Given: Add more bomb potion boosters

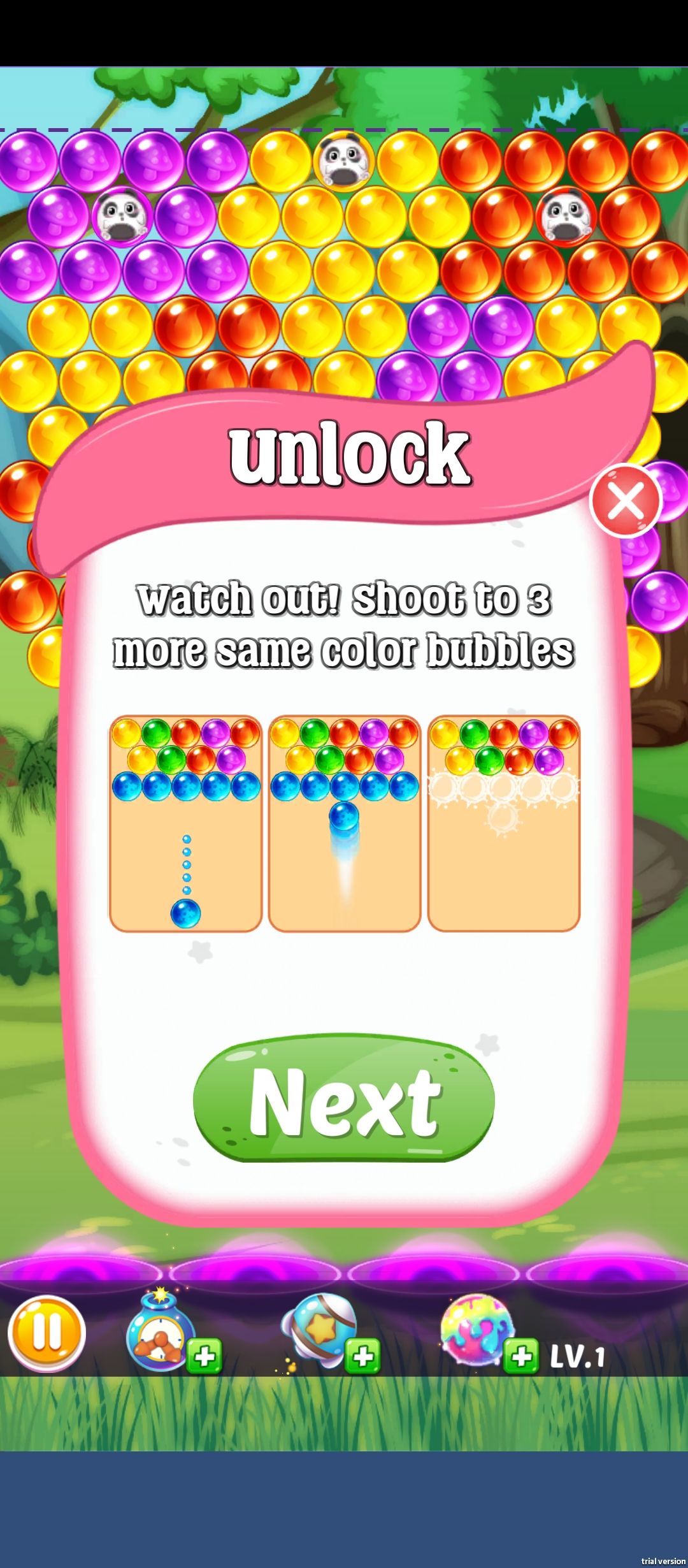Looking at the screenshot, I should coord(204,1357).
